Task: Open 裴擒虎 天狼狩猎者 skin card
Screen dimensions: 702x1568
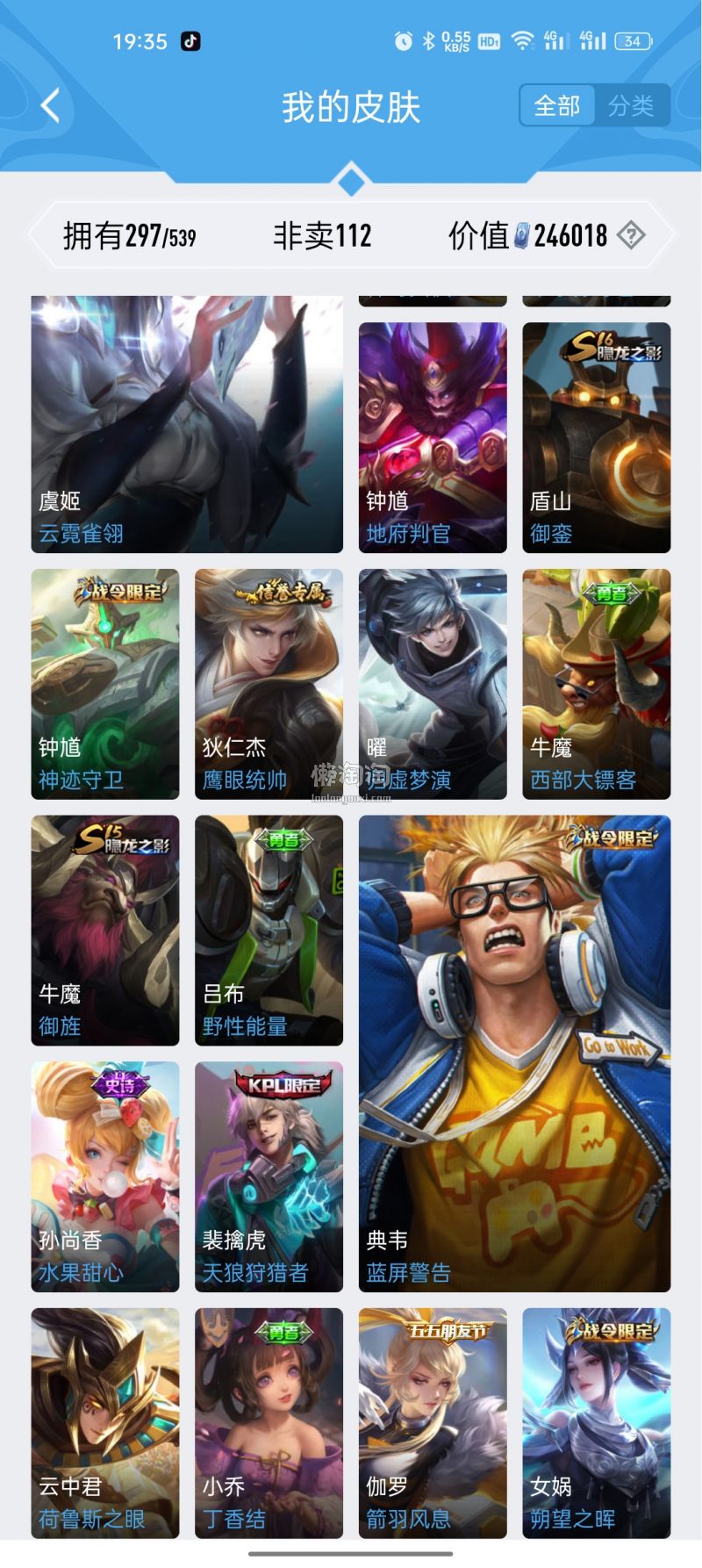Action: [269, 1176]
